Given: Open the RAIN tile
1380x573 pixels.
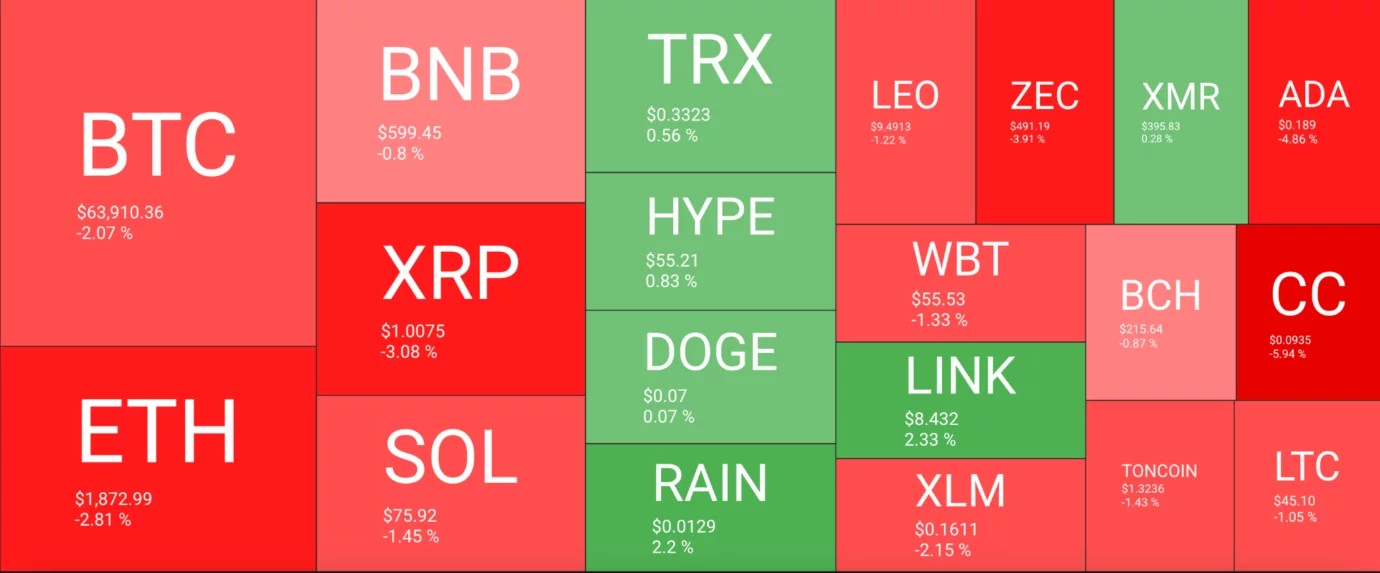Looking at the screenshot, I should point(710,508).
